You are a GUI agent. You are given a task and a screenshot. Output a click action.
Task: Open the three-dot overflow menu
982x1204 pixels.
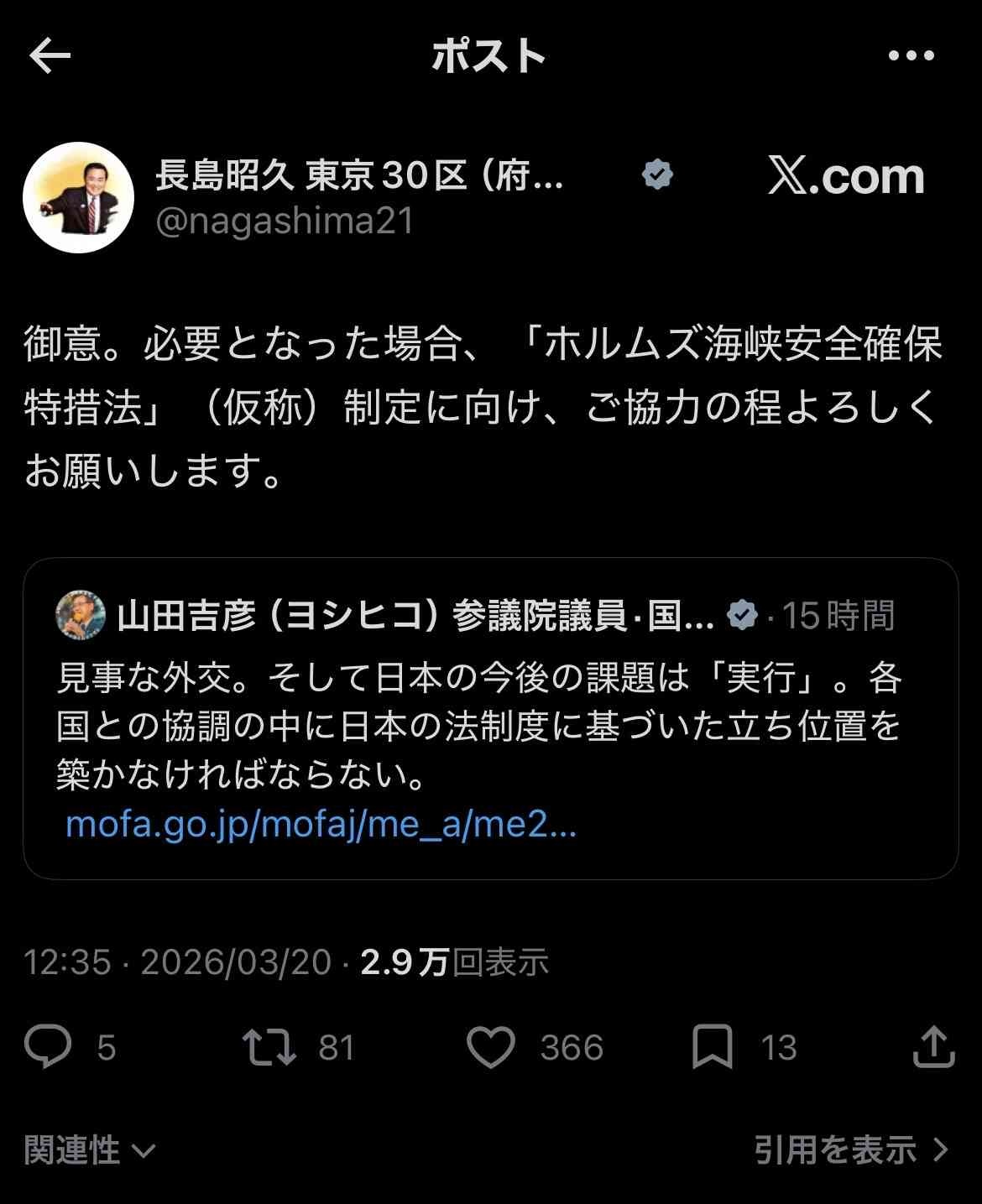[x=911, y=56]
